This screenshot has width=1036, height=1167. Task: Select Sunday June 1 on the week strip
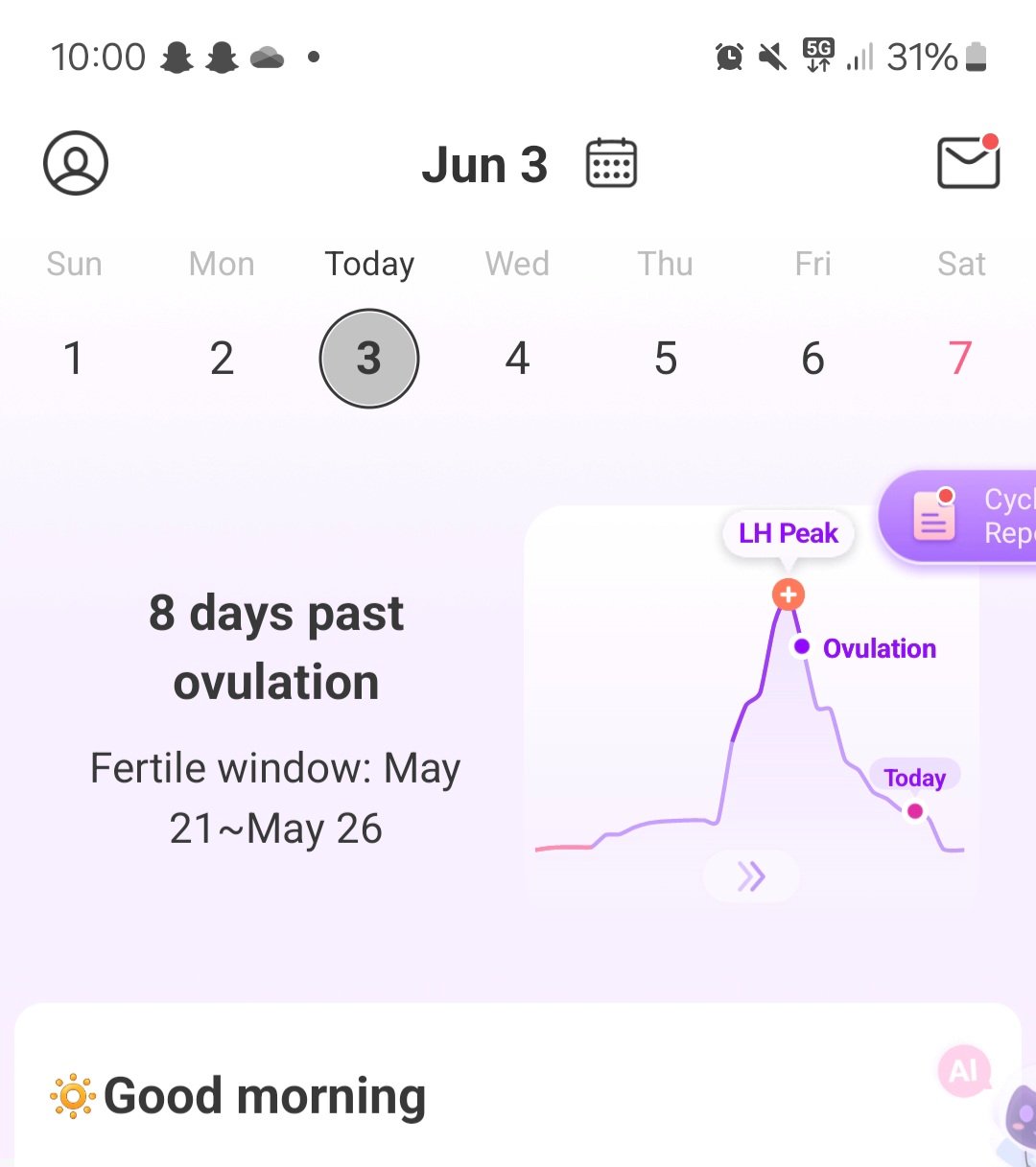pyautogui.click(x=74, y=358)
